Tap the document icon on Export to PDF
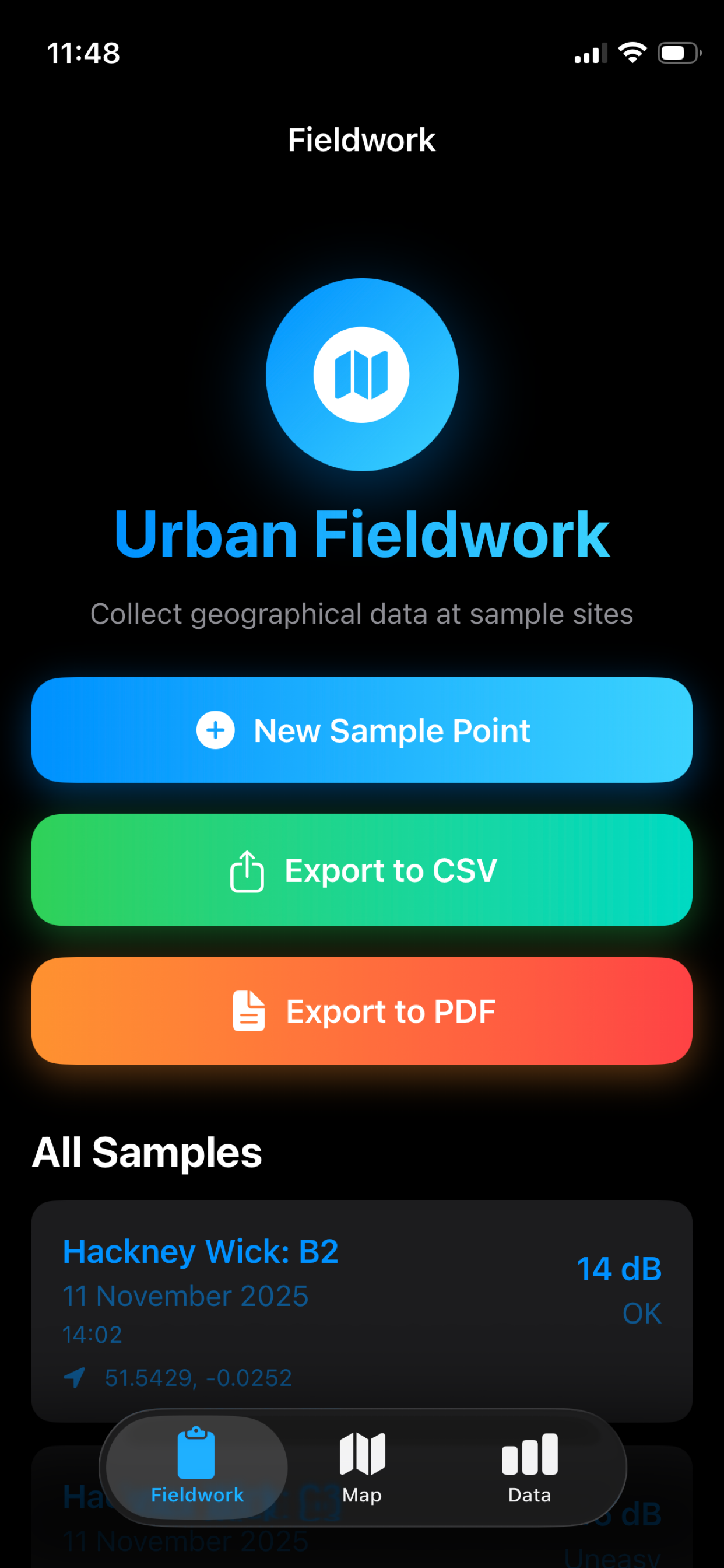 pyautogui.click(x=249, y=1010)
